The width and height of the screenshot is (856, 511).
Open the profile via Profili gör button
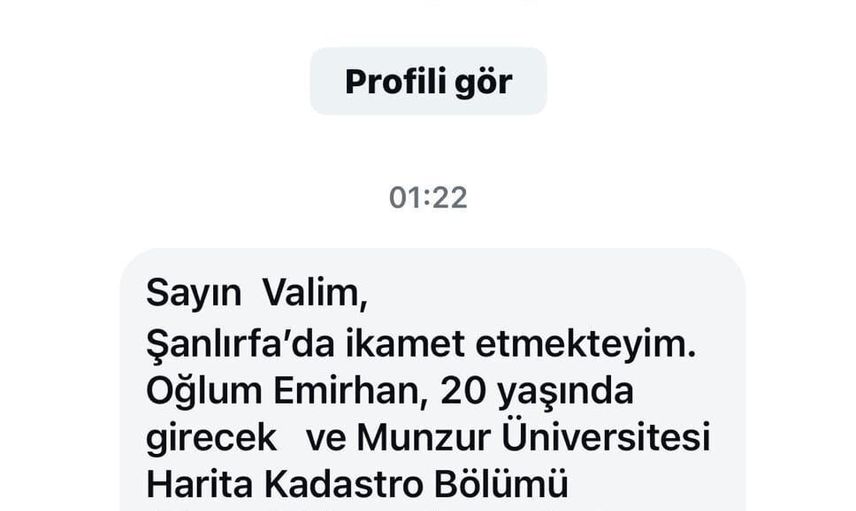click(x=428, y=81)
